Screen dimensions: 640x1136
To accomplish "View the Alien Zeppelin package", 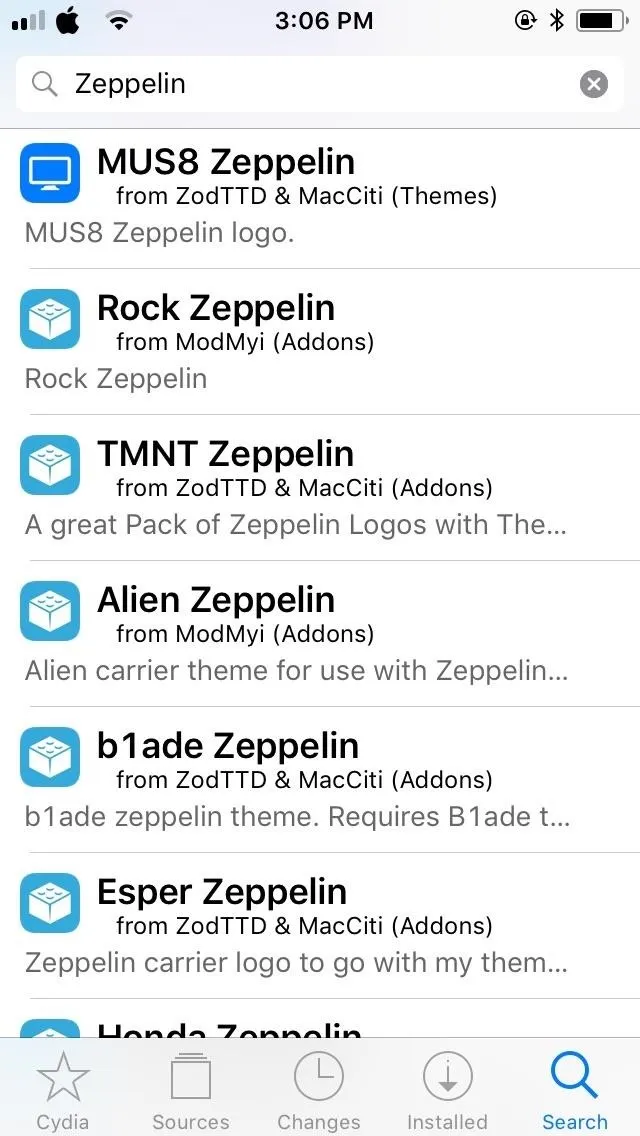I will (x=320, y=634).
